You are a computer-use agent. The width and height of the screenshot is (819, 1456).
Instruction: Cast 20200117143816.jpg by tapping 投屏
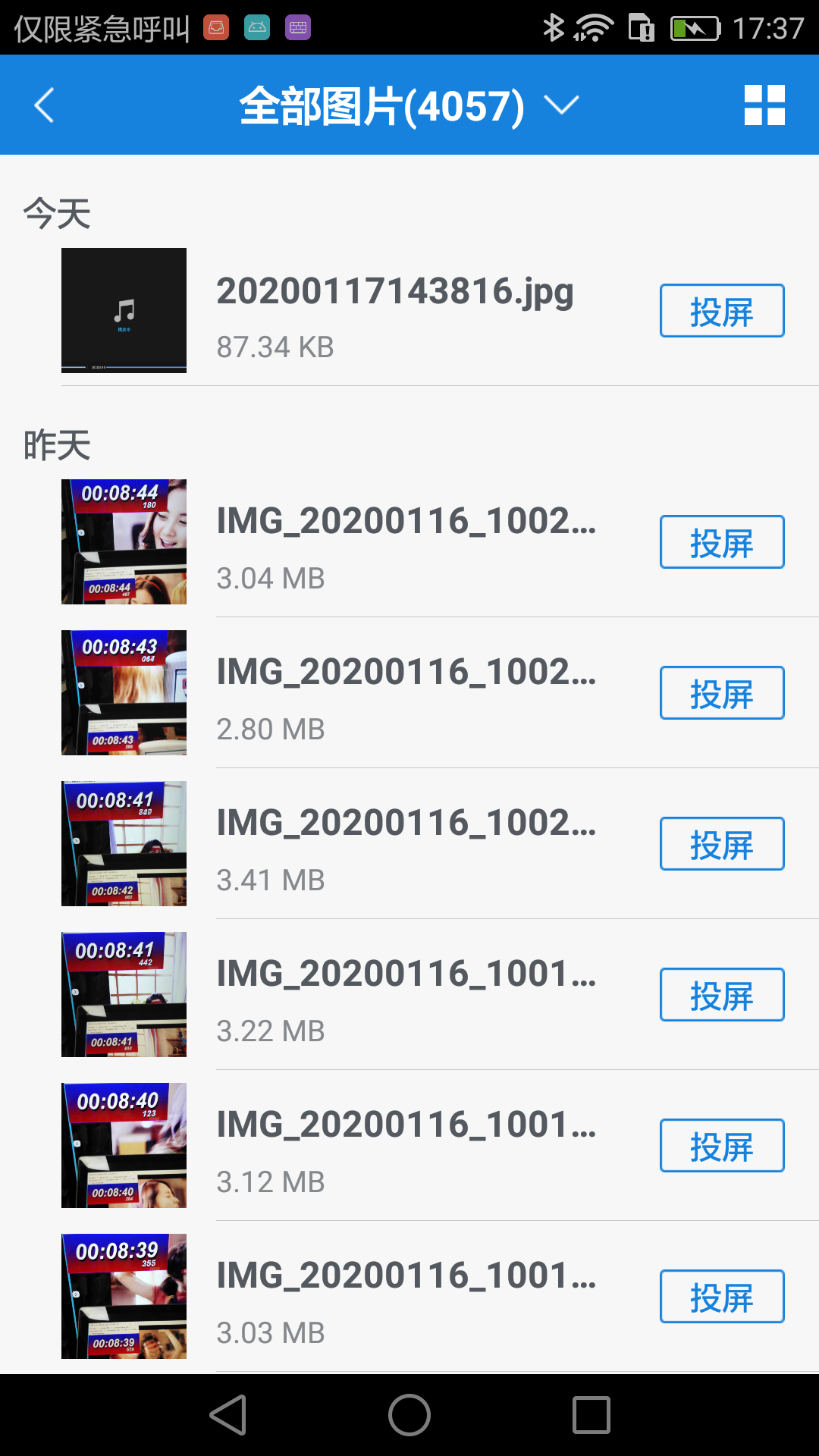[721, 310]
